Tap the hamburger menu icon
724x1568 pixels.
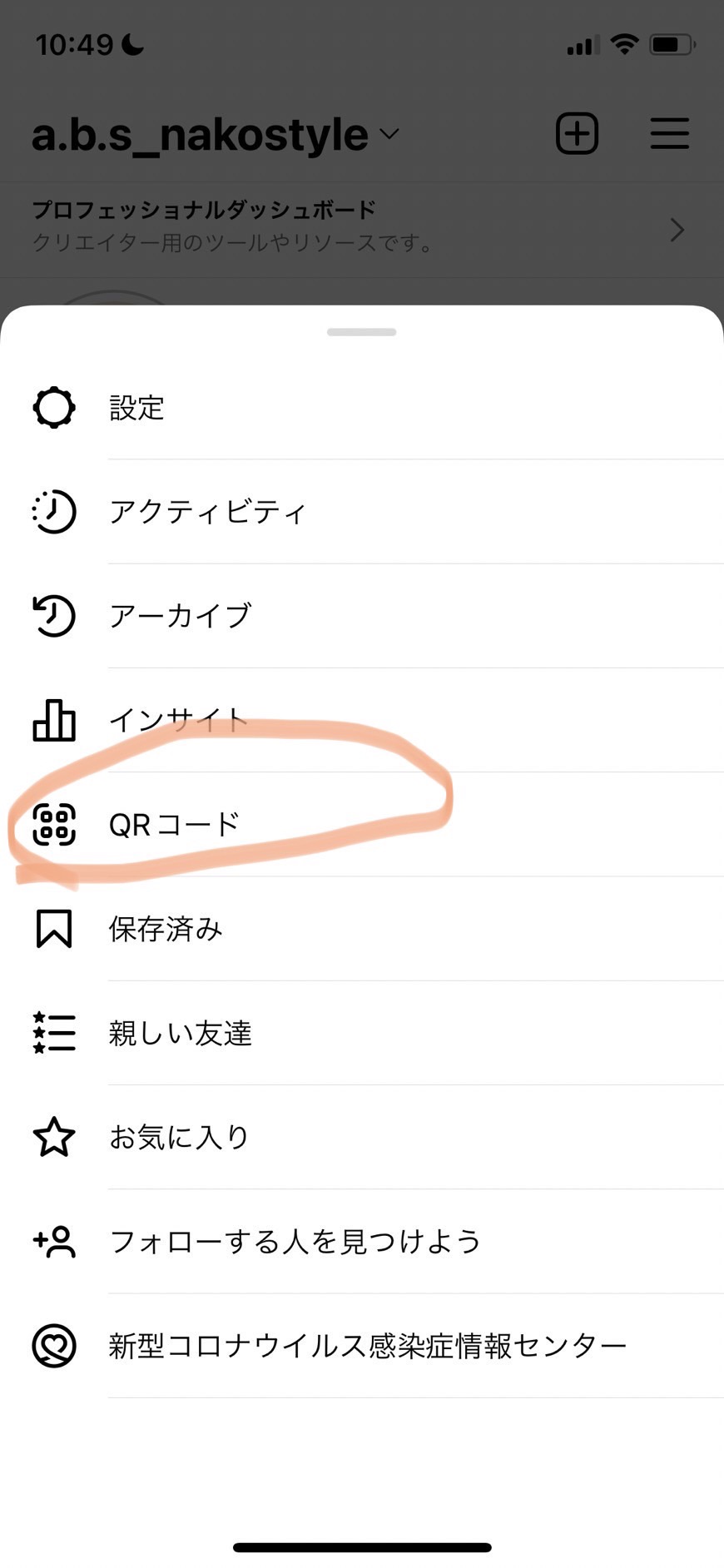click(669, 133)
